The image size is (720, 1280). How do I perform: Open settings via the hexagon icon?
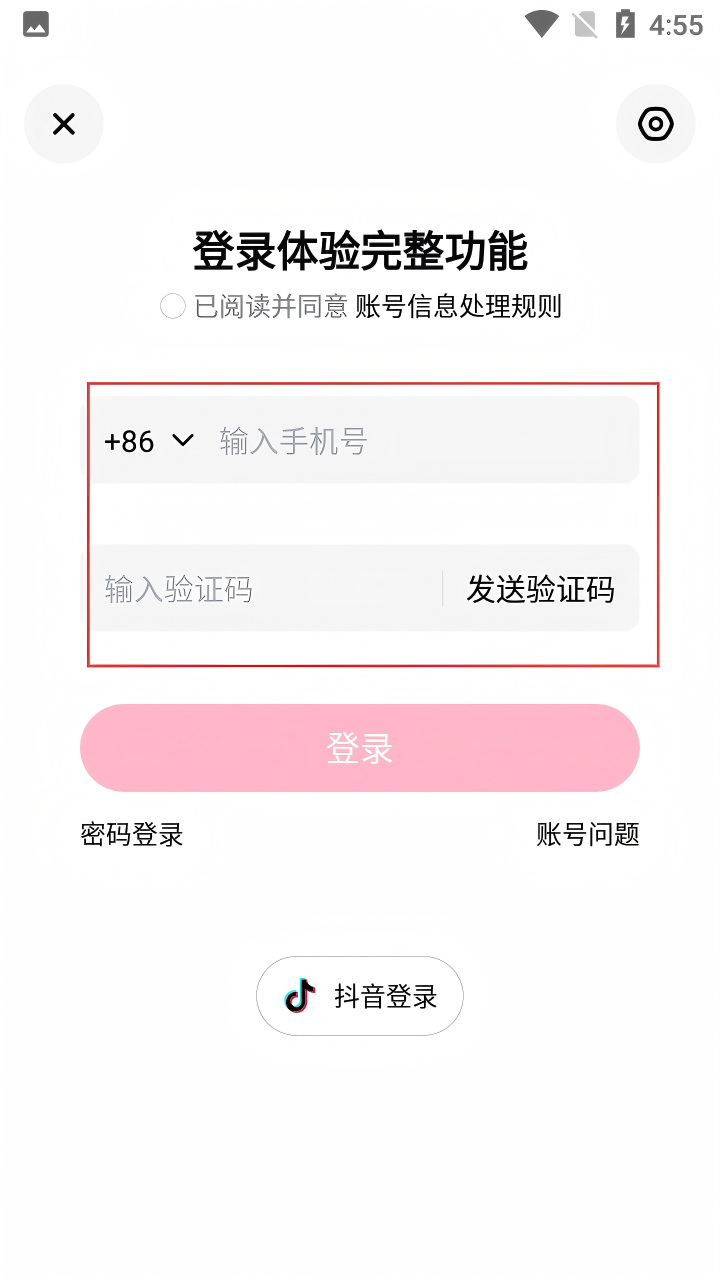tap(655, 124)
